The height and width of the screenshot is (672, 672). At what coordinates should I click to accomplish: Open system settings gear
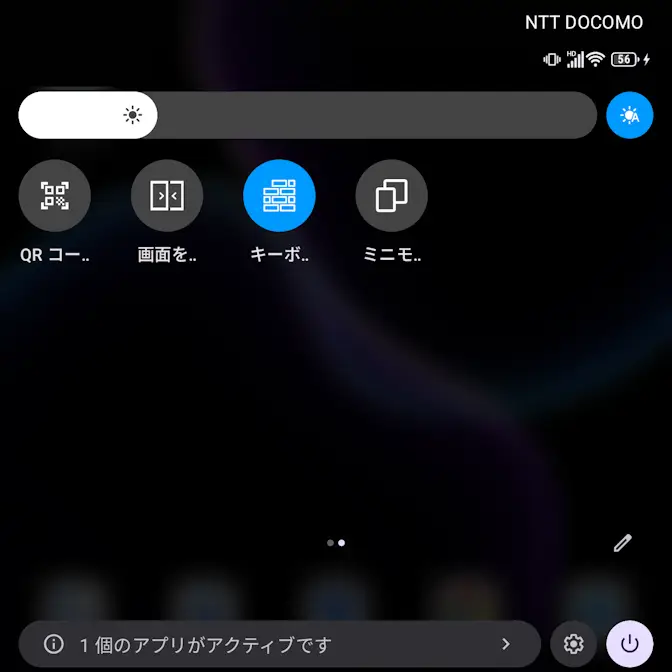click(x=574, y=644)
